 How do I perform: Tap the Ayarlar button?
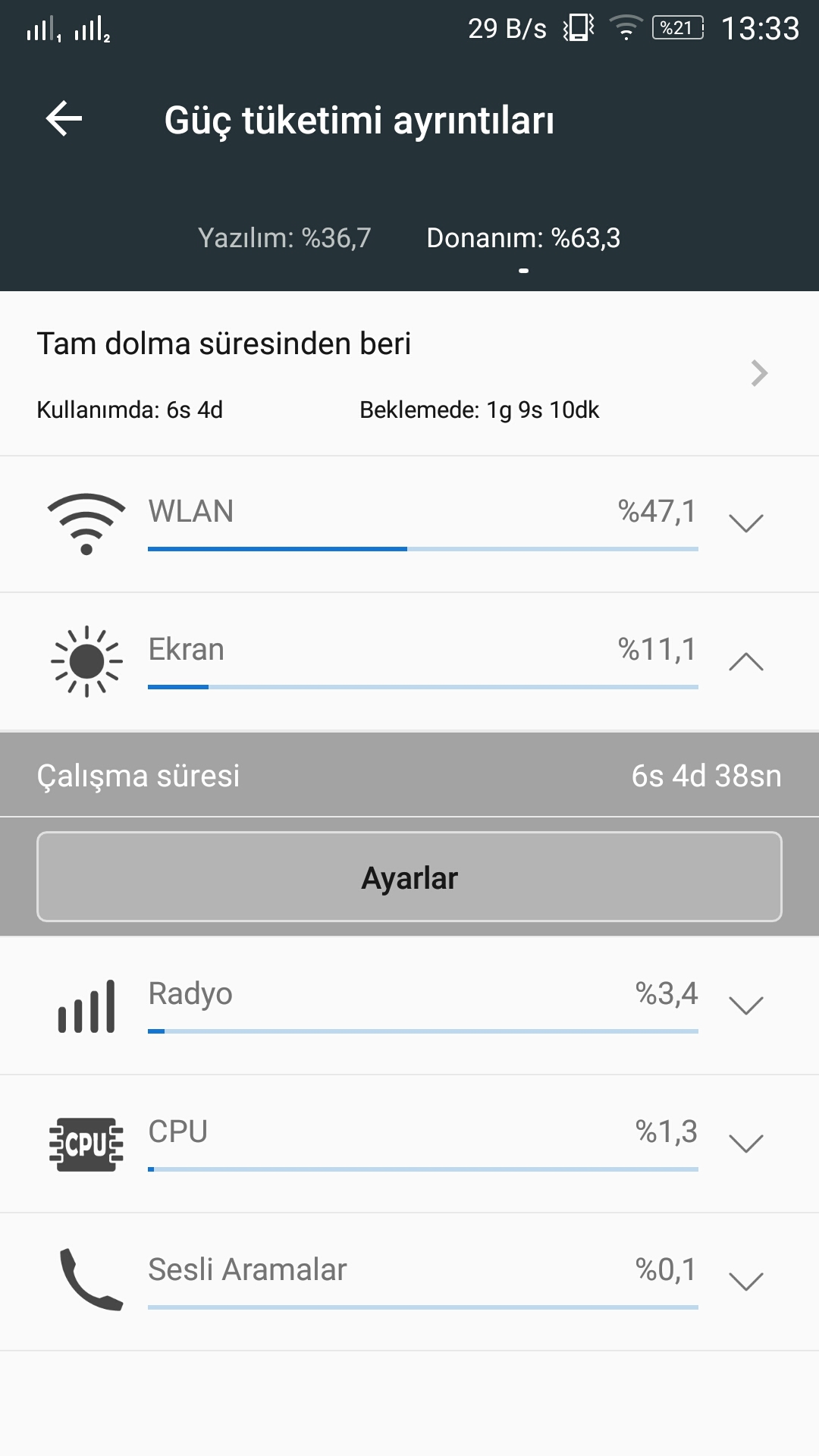coord(409,877)
